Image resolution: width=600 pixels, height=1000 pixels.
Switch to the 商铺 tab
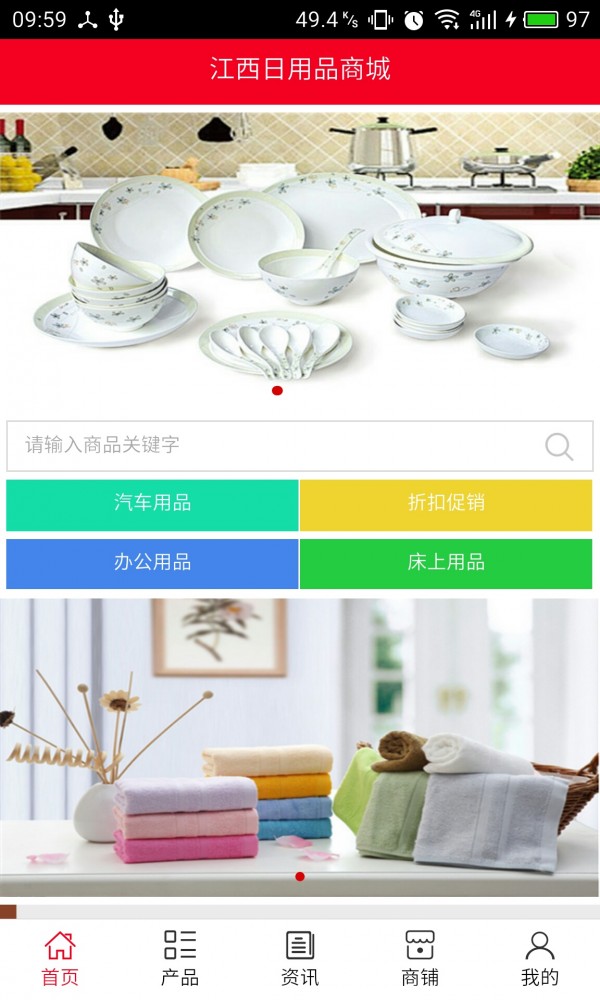420,958
